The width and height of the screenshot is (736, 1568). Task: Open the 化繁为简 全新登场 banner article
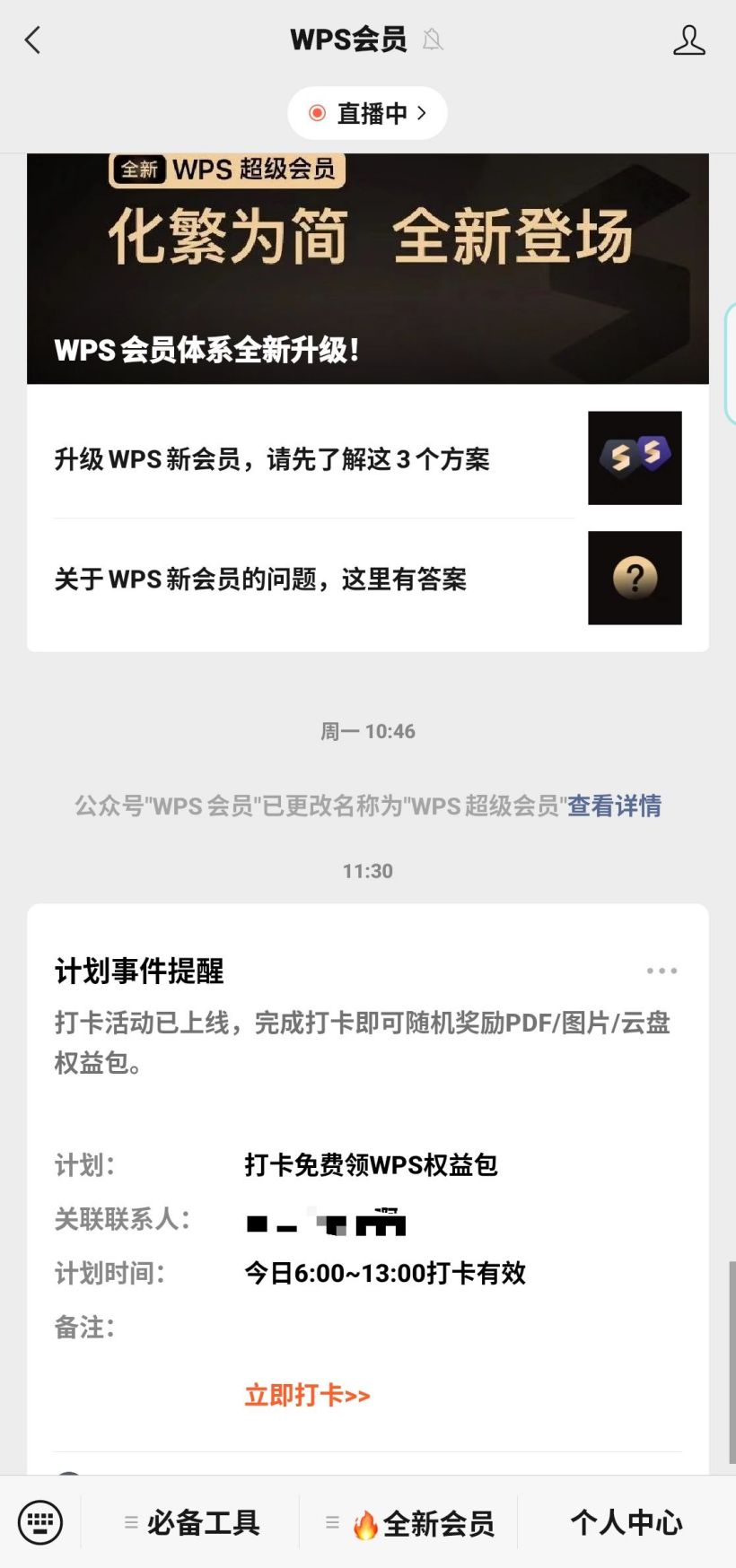coord(368,268)
